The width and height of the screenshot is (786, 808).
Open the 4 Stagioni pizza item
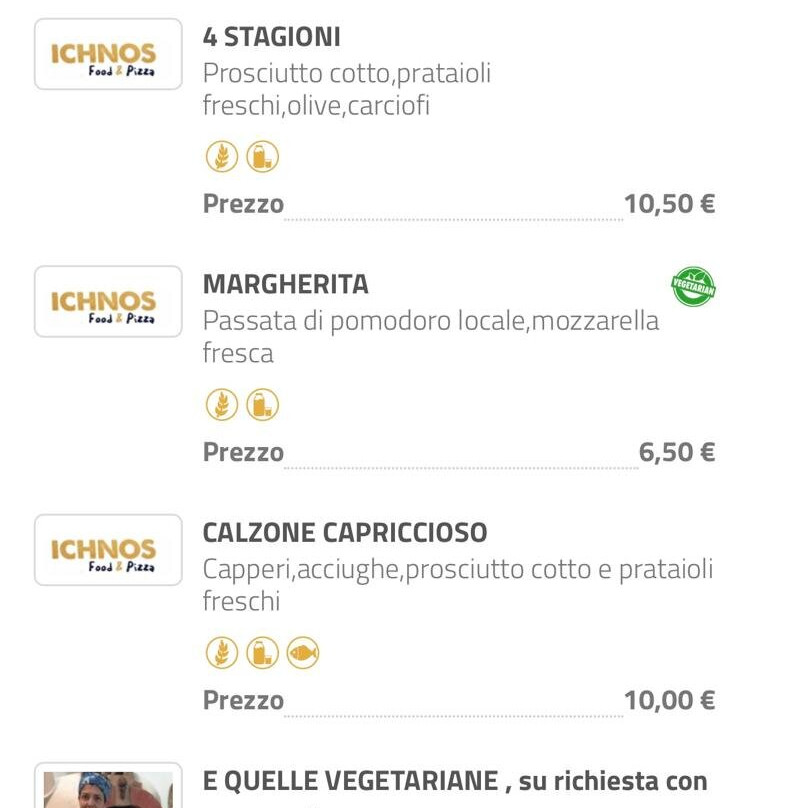click(272, 38)
